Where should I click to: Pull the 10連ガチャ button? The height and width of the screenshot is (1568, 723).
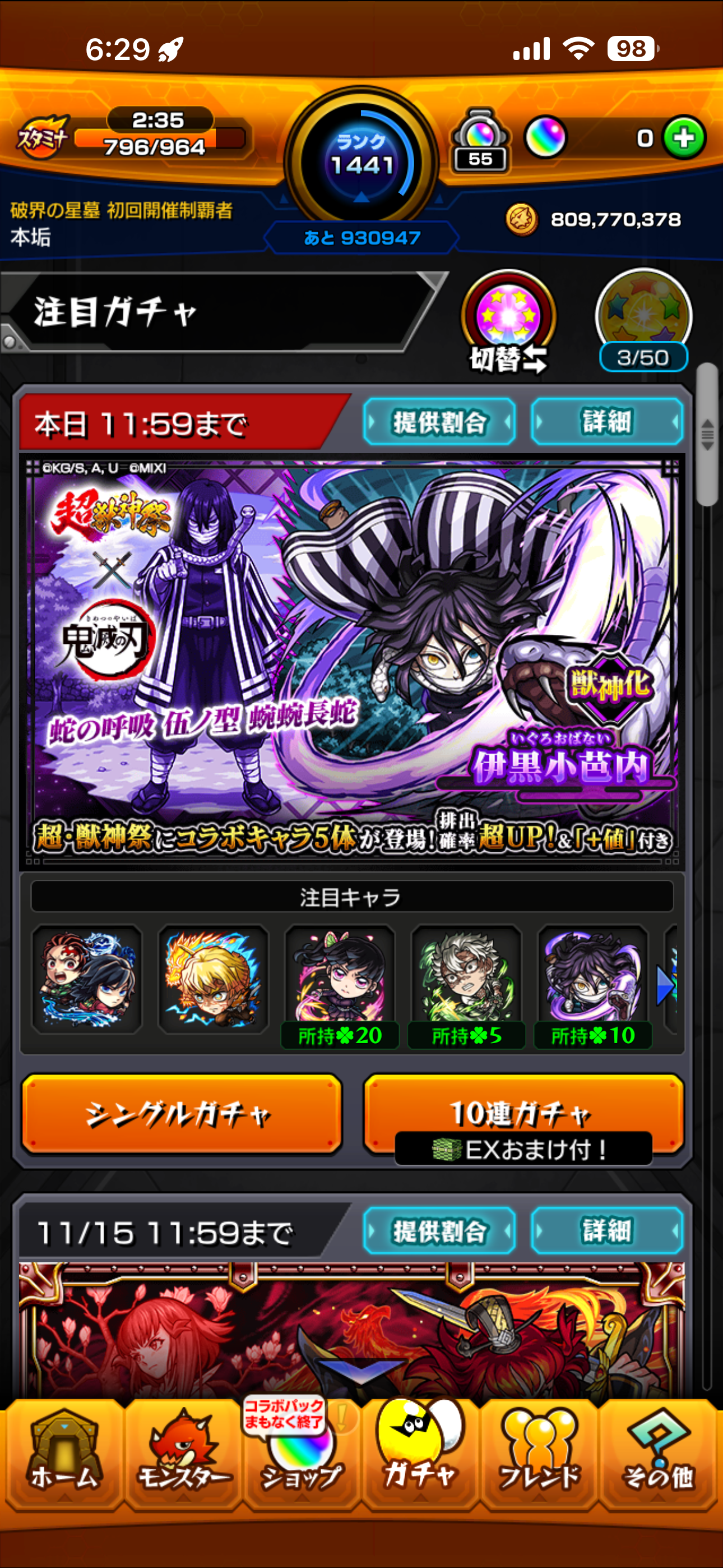pos(523,1114)
